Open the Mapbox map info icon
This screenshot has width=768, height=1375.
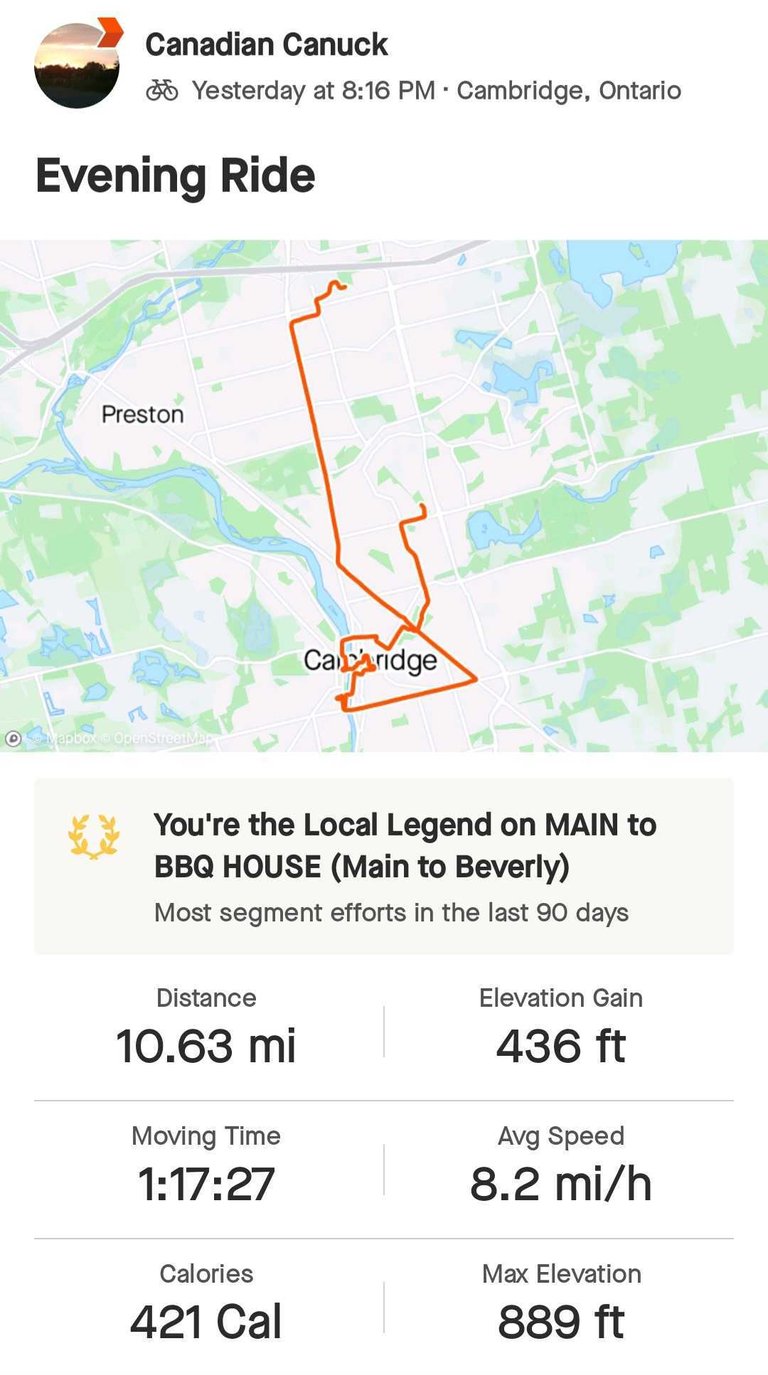[14, 738]
